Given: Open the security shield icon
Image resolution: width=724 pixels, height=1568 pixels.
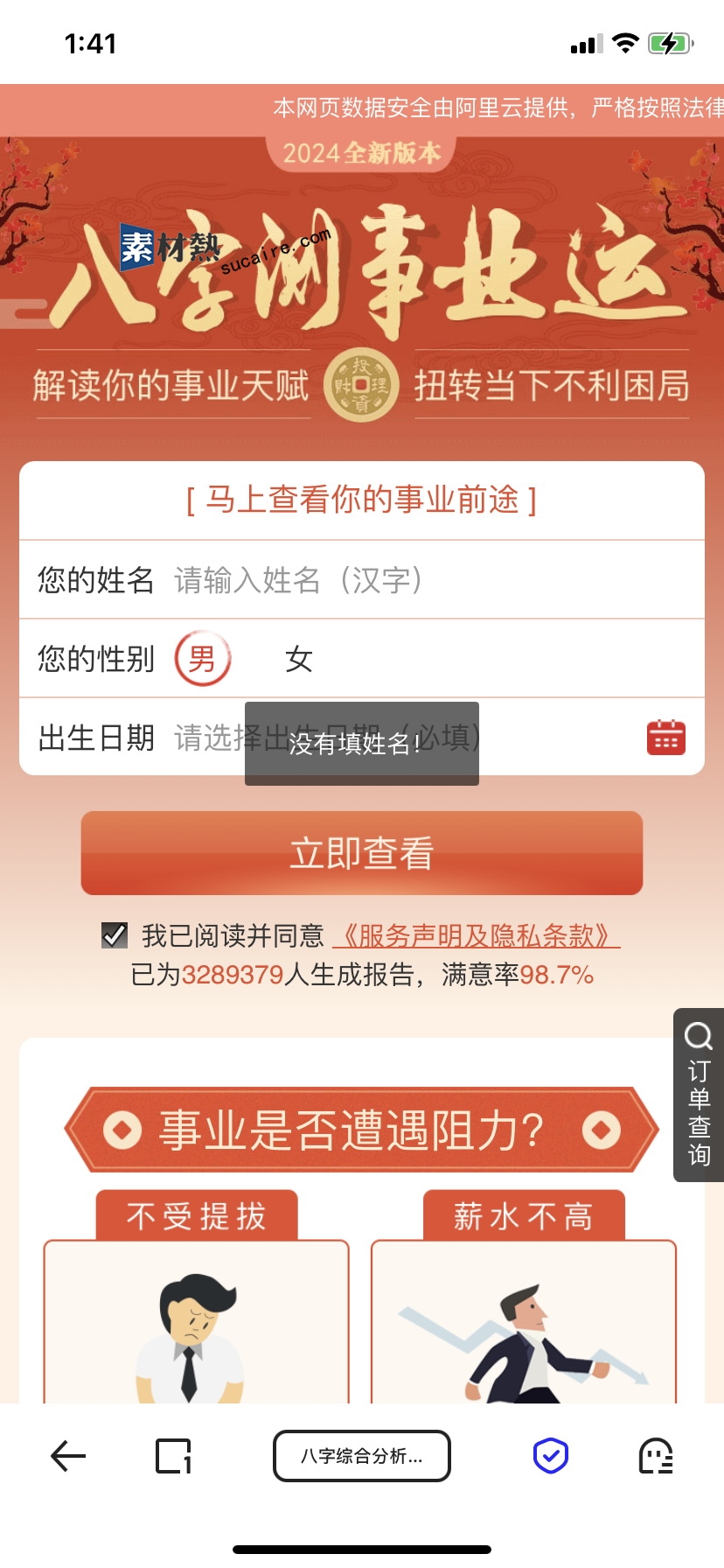Looking at the screenshot, I should (551, 1456).
